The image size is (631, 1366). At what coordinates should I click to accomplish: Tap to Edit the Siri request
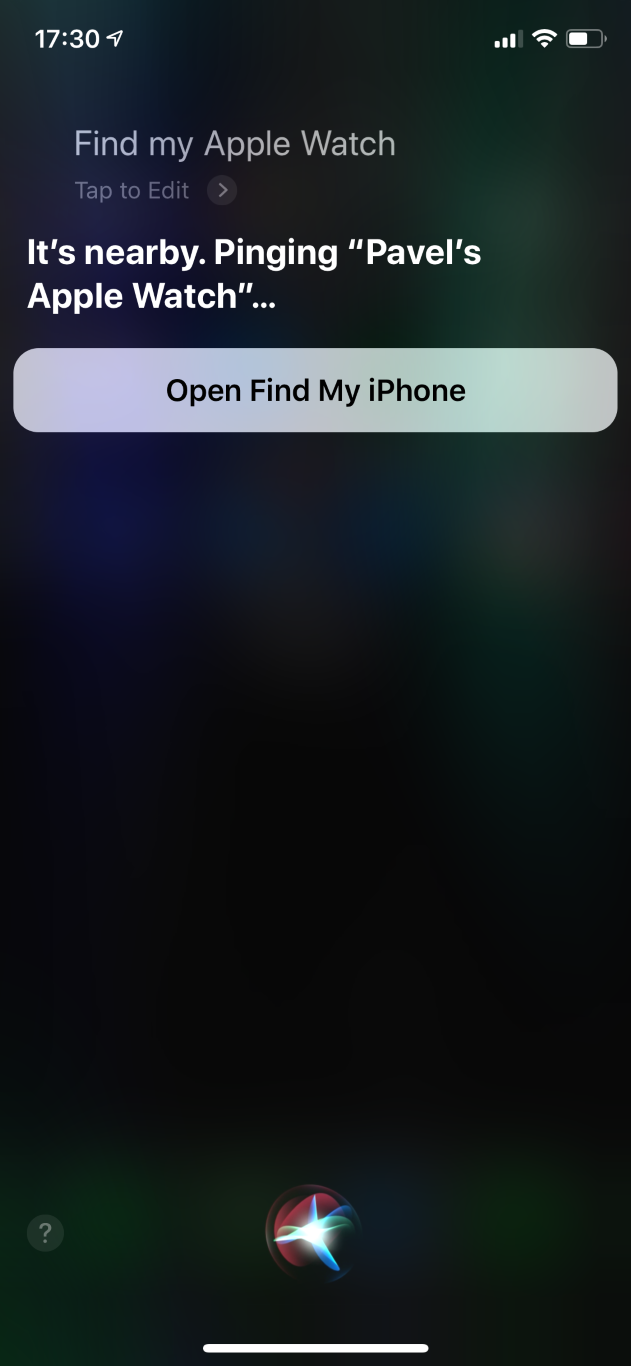(x=154, y=190)
